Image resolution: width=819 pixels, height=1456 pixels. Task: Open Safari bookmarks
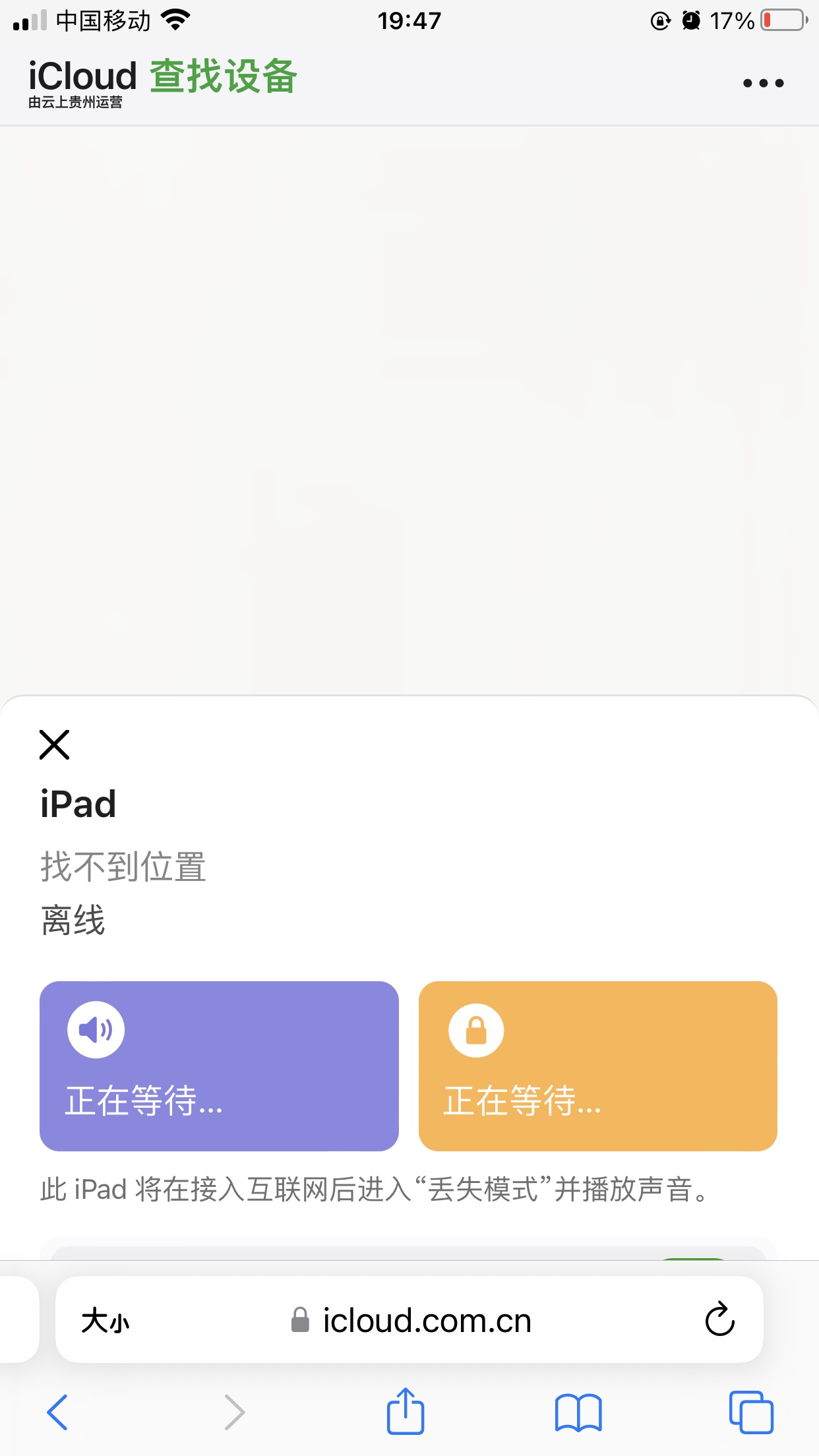(578, 1412)
